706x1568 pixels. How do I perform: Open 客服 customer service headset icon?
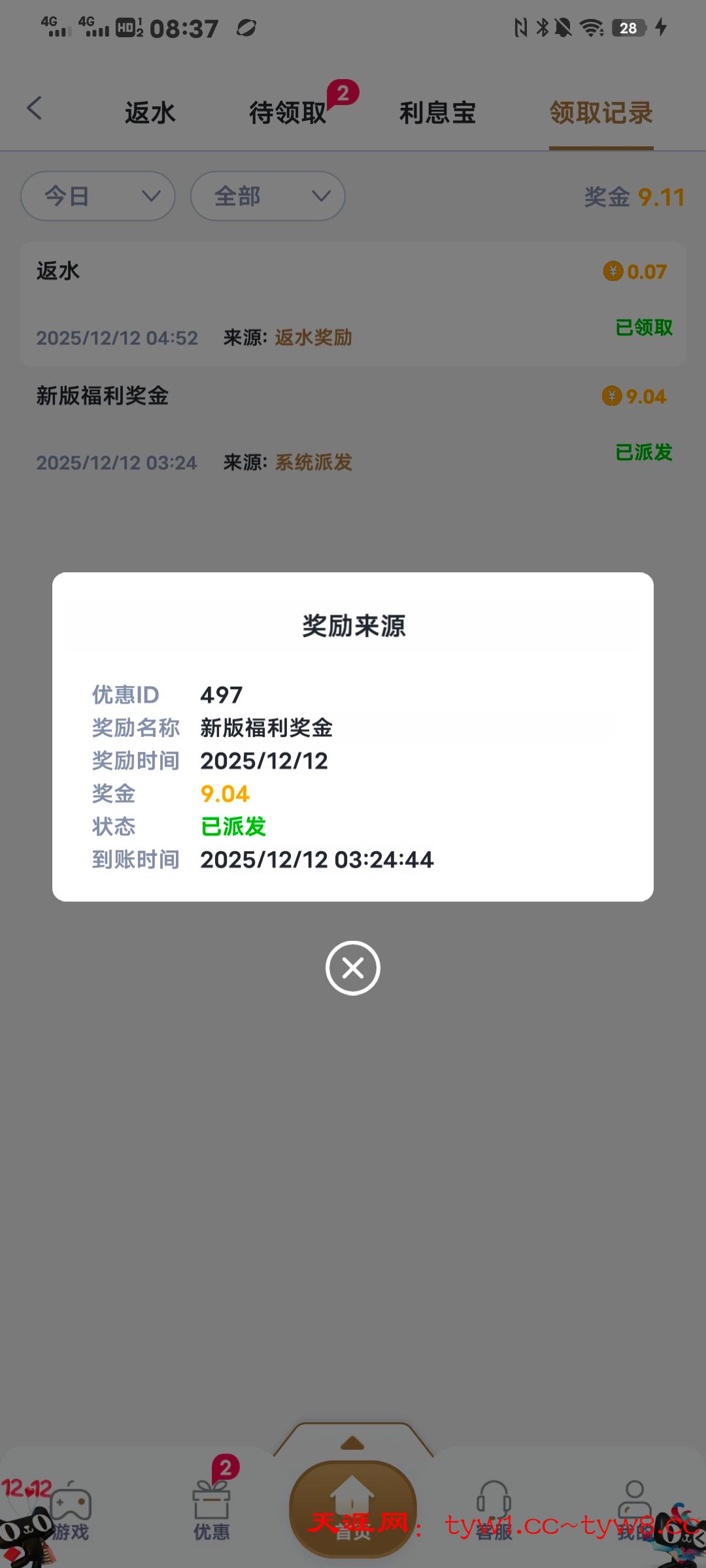coord(494,1503)
